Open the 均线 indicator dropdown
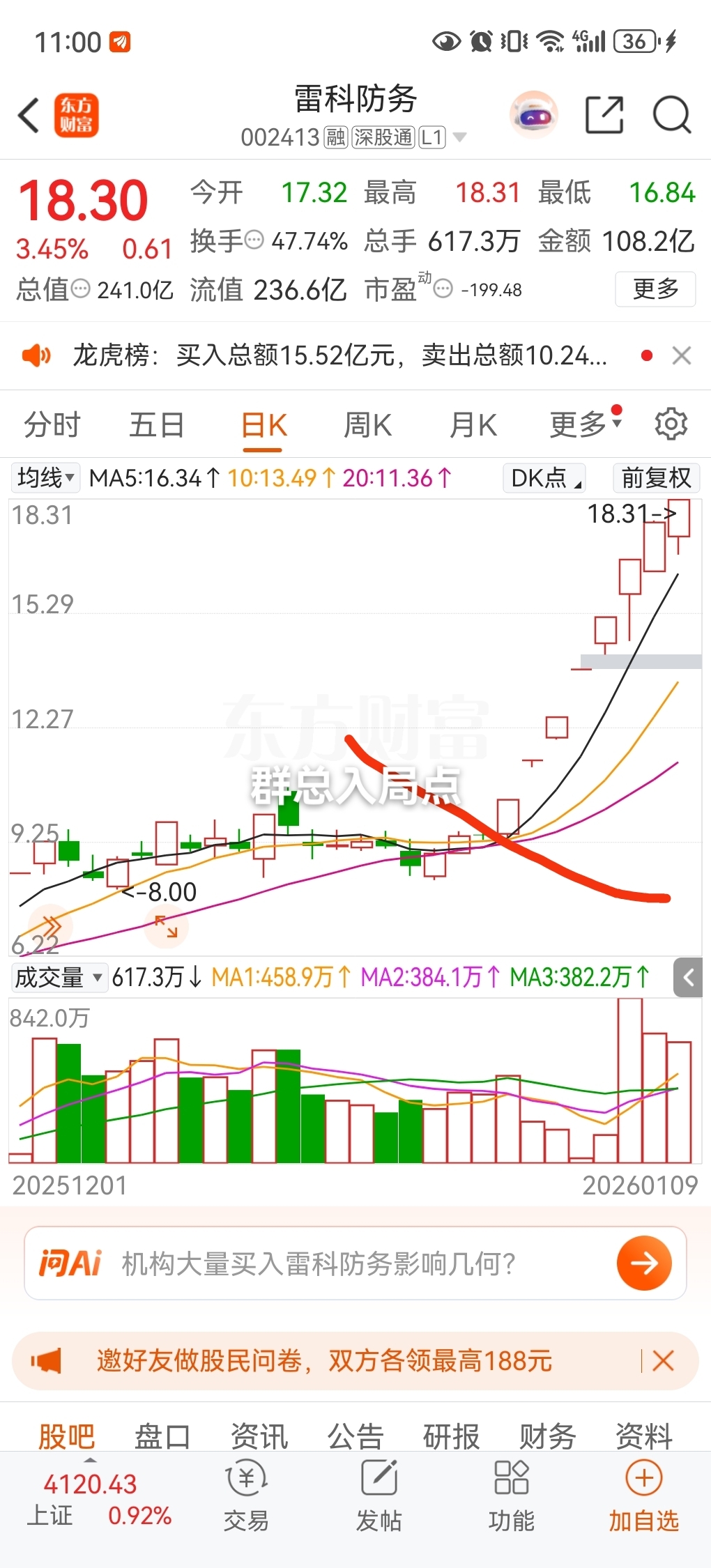The width and height of the screenshot is (711, 1568). point(45,478)
